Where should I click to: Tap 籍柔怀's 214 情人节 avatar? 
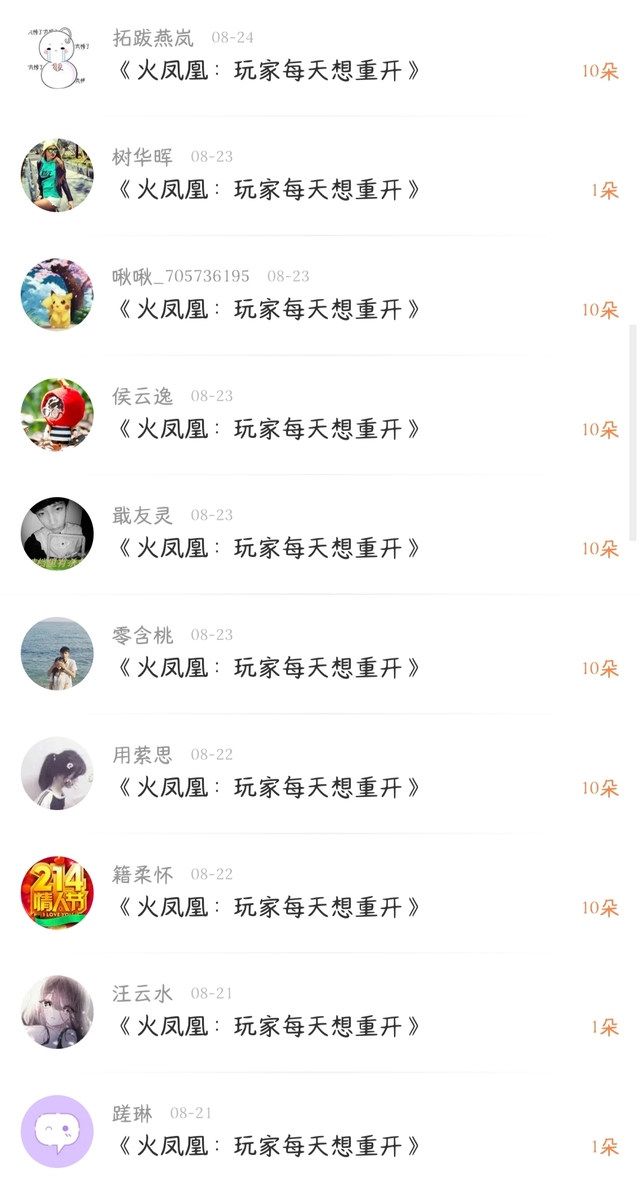[57, 892]
